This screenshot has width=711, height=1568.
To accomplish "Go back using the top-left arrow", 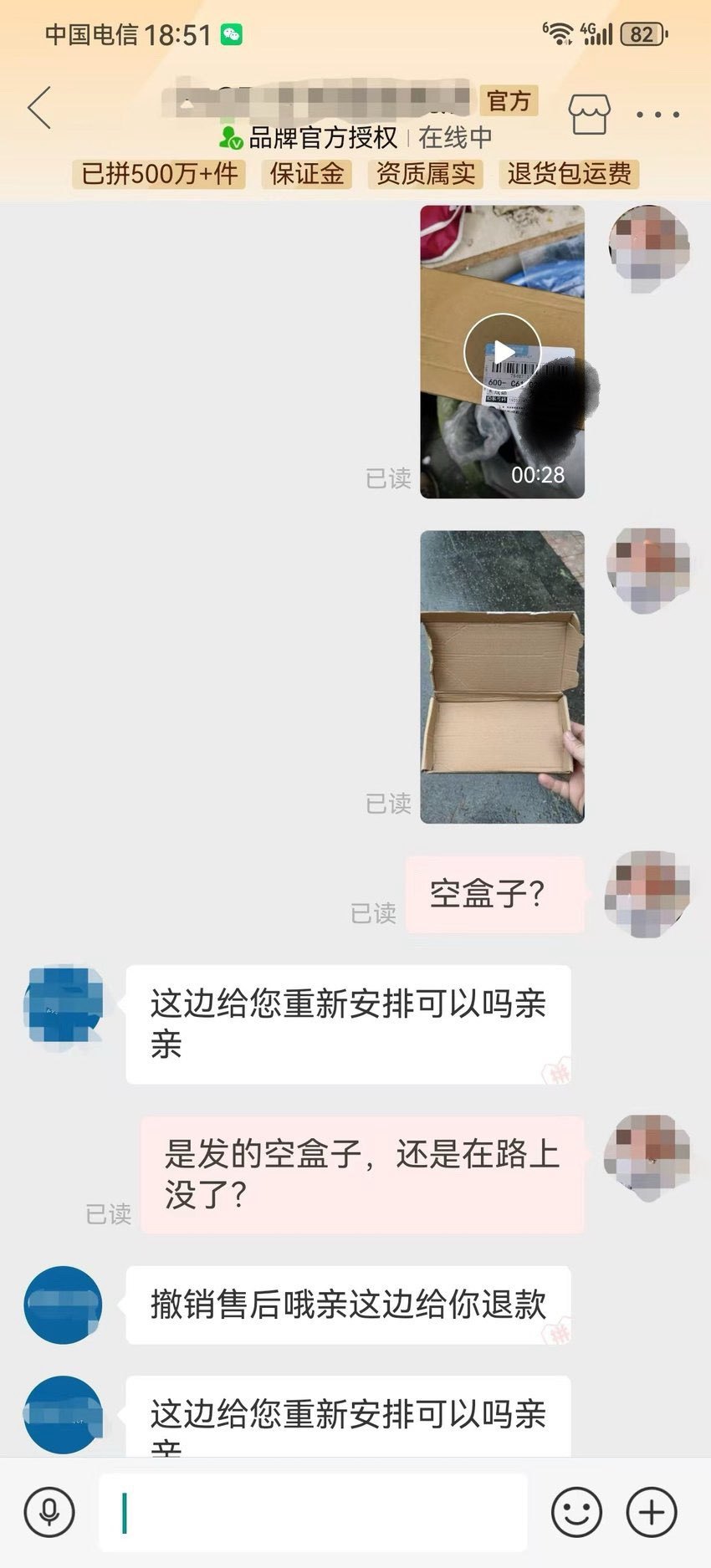I will (x=39, y=109).
